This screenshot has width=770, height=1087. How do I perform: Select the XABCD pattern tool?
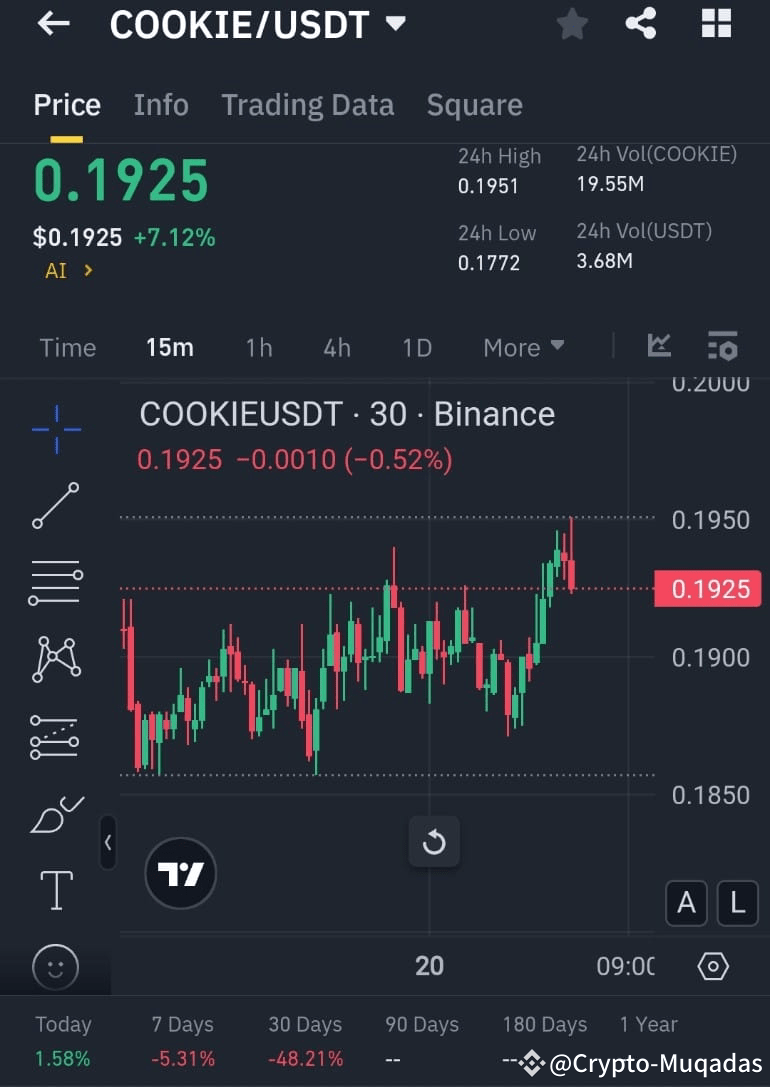(x=55, y=659)
